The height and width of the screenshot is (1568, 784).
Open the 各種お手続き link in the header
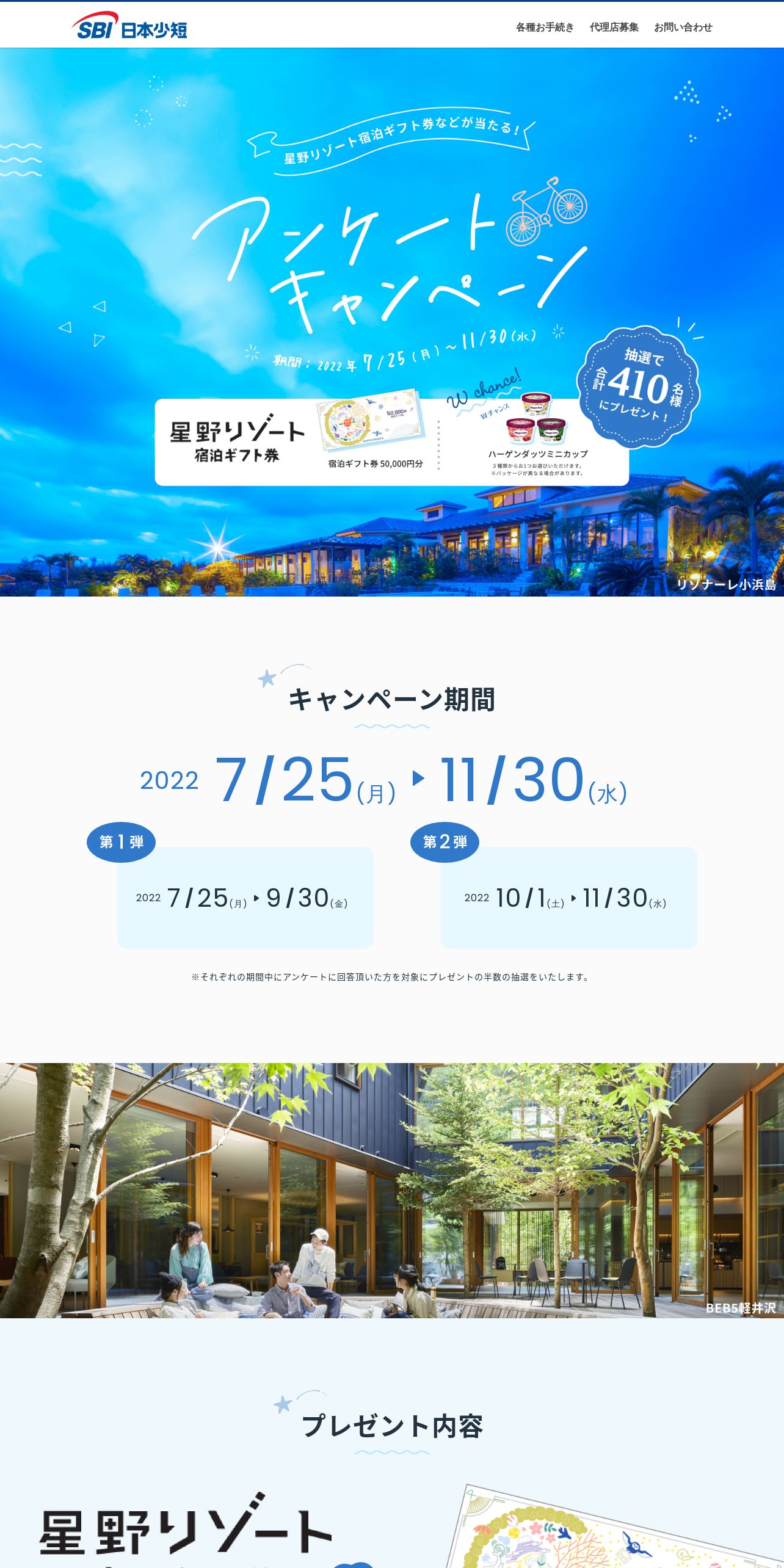tap(545, 27)
